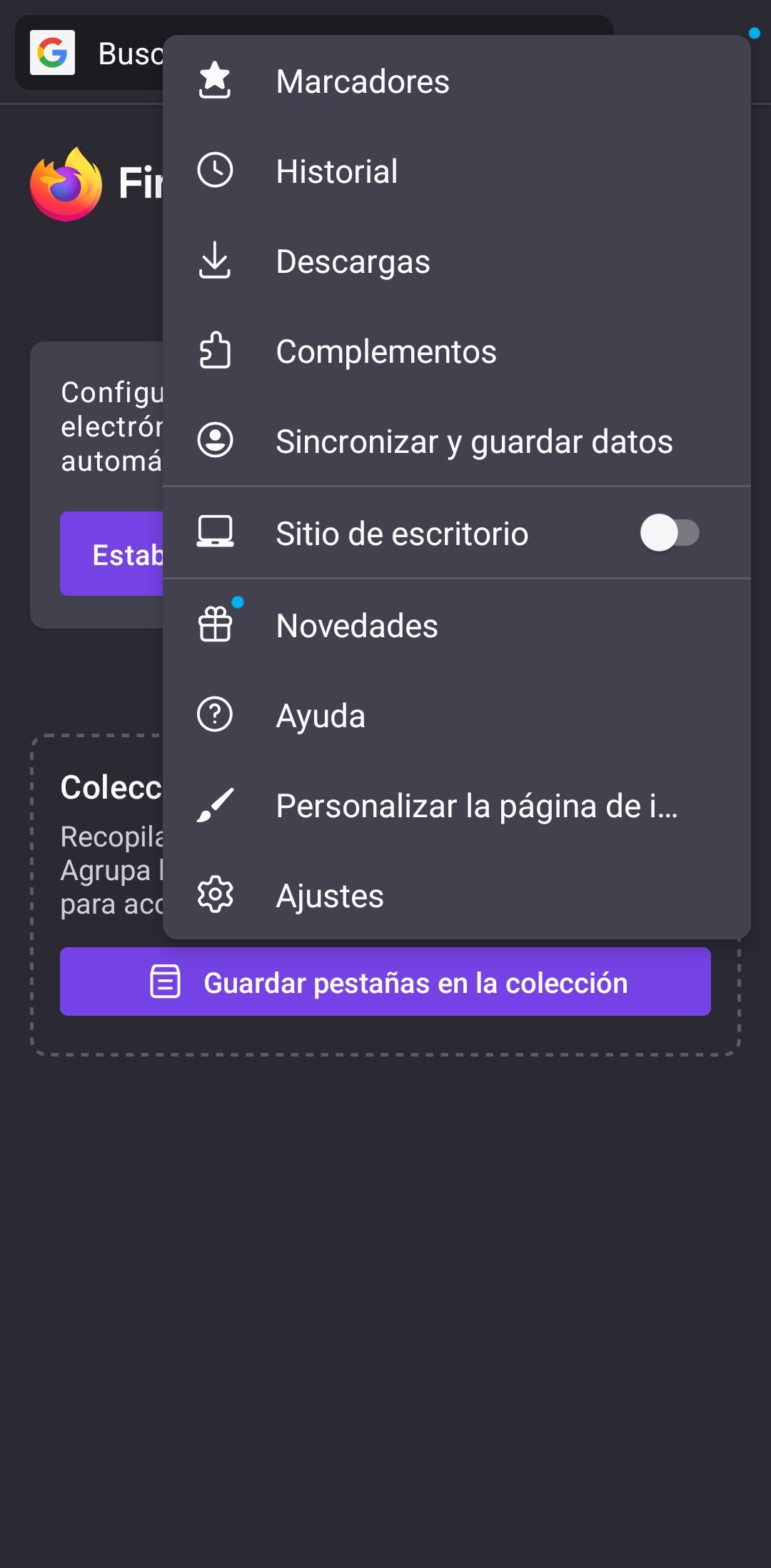
Task: Open Ayuda
Action: point(457,715)
